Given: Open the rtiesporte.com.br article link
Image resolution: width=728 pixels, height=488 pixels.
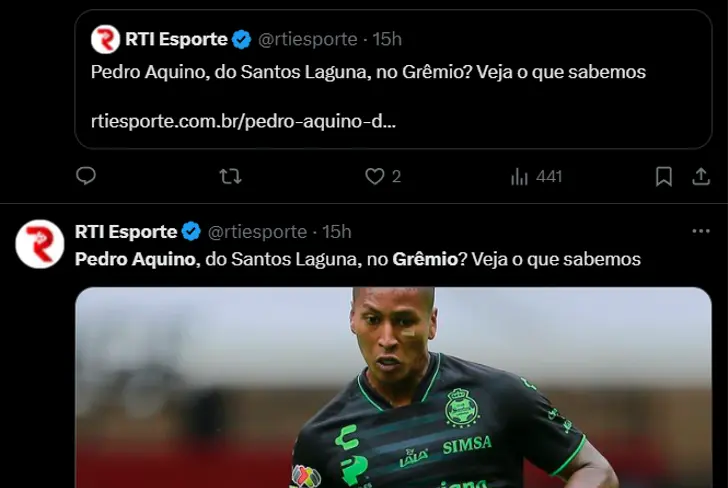Looking at the screenshot, I should [x=243, y=122].
